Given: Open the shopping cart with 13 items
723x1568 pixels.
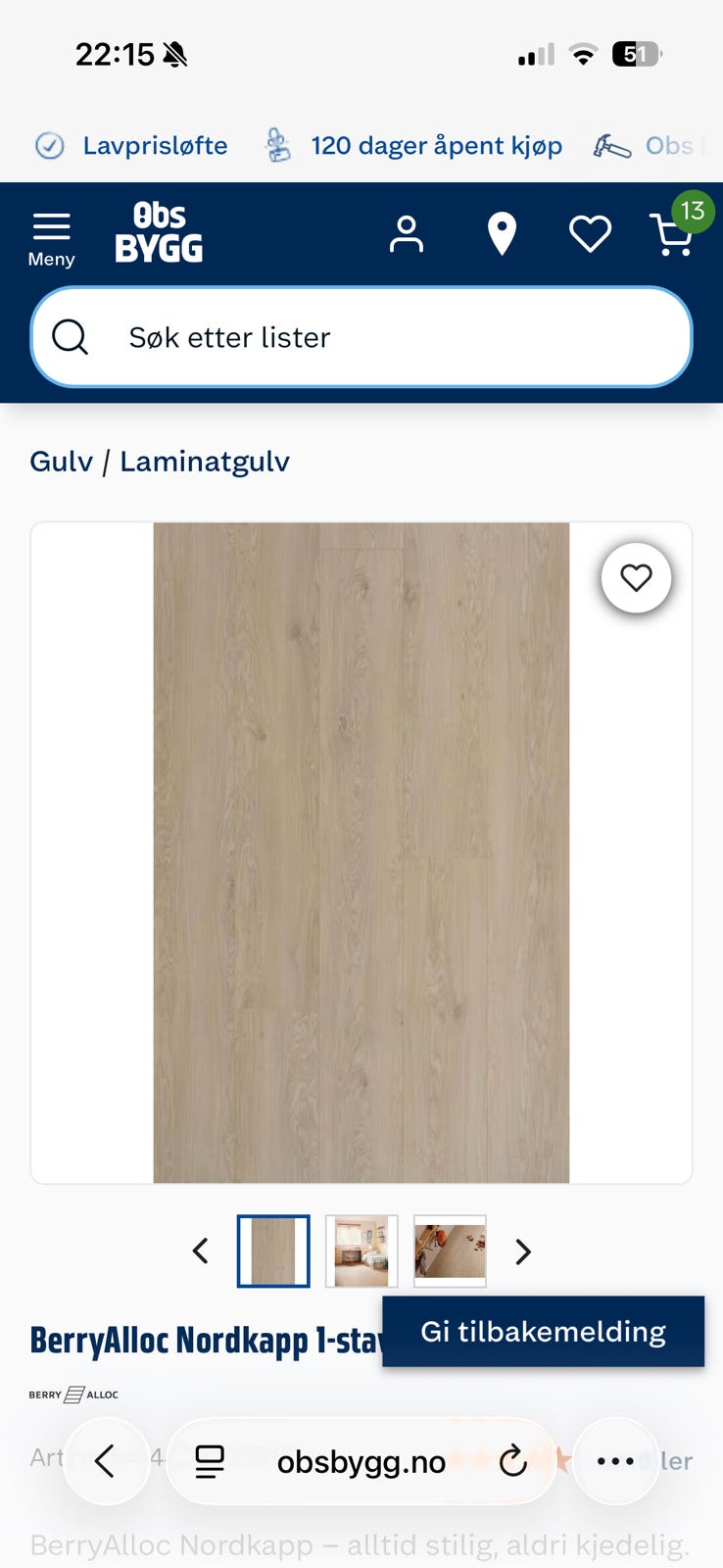Looking at the screenshot, I should click(672, 235).
